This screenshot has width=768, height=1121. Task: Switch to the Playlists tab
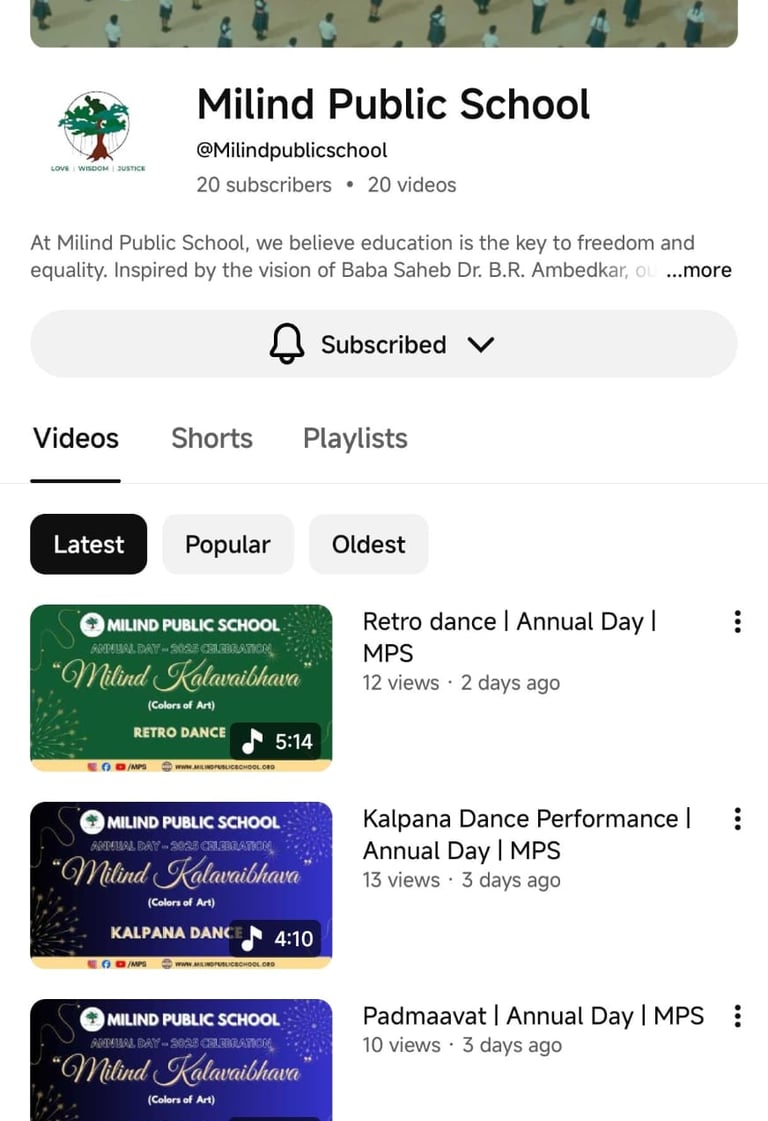click(355, 439)
